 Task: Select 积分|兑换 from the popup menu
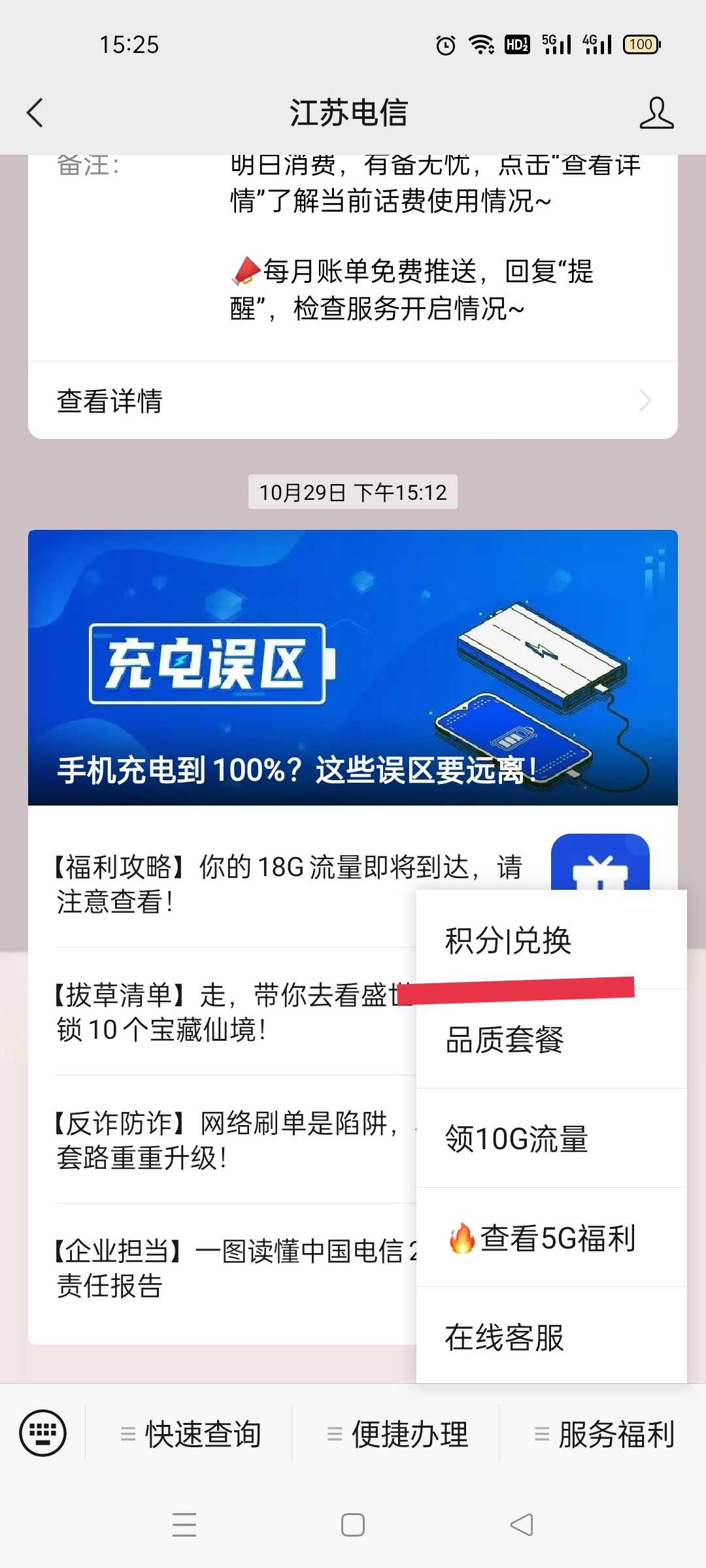pos(551,939)
